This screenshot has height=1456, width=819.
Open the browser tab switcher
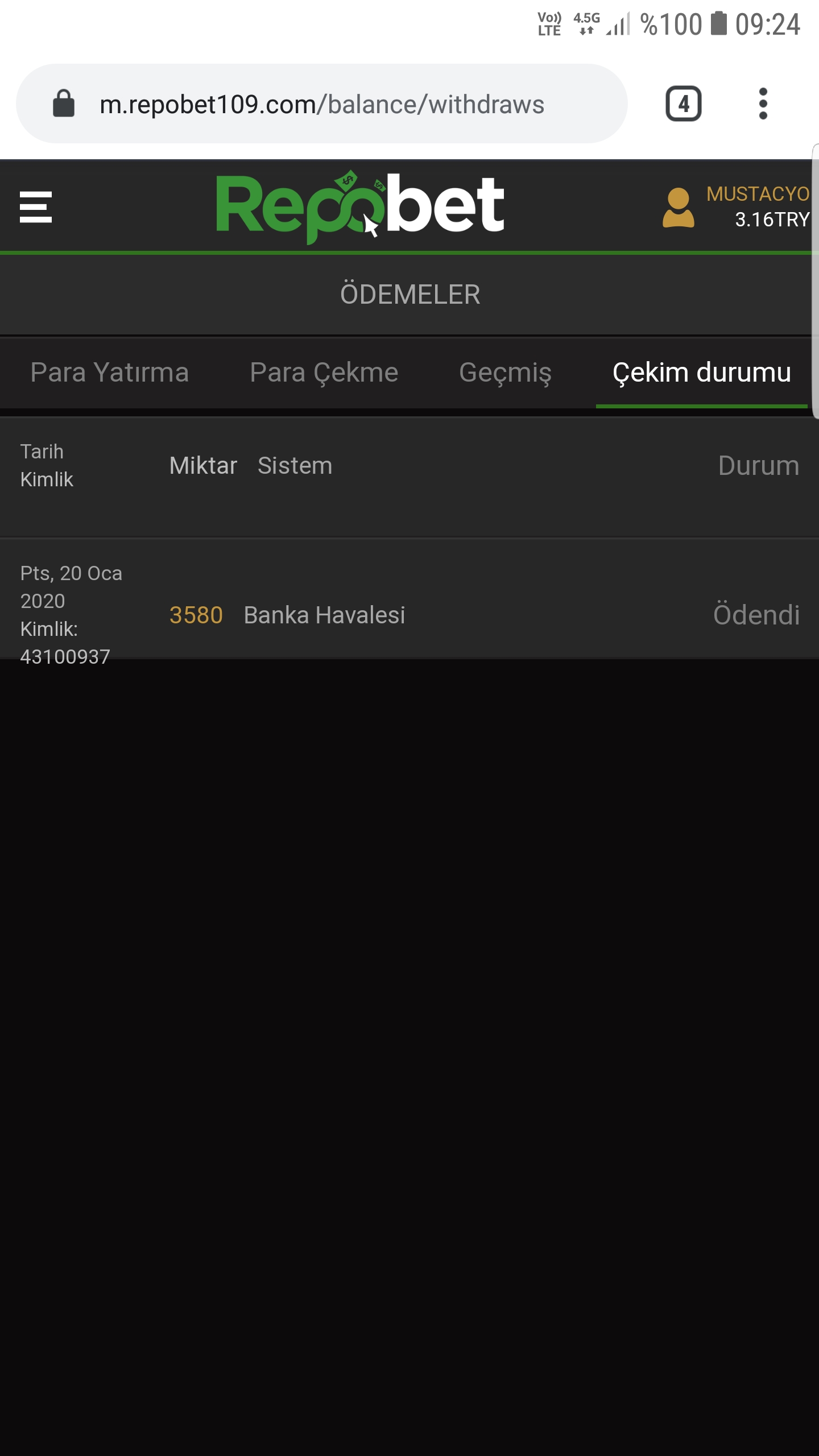(x=683, y=104)
